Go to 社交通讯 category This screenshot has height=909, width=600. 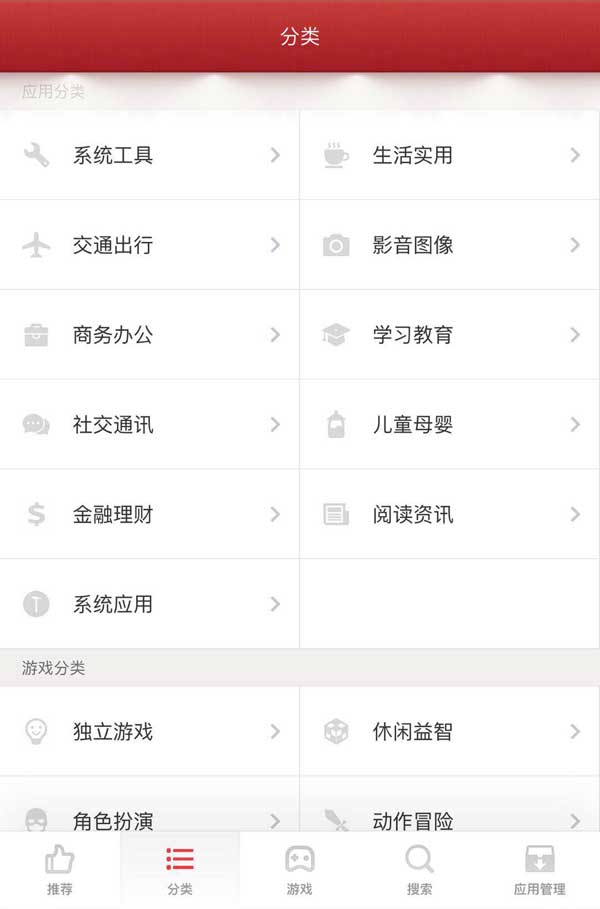tap(150, 425)
